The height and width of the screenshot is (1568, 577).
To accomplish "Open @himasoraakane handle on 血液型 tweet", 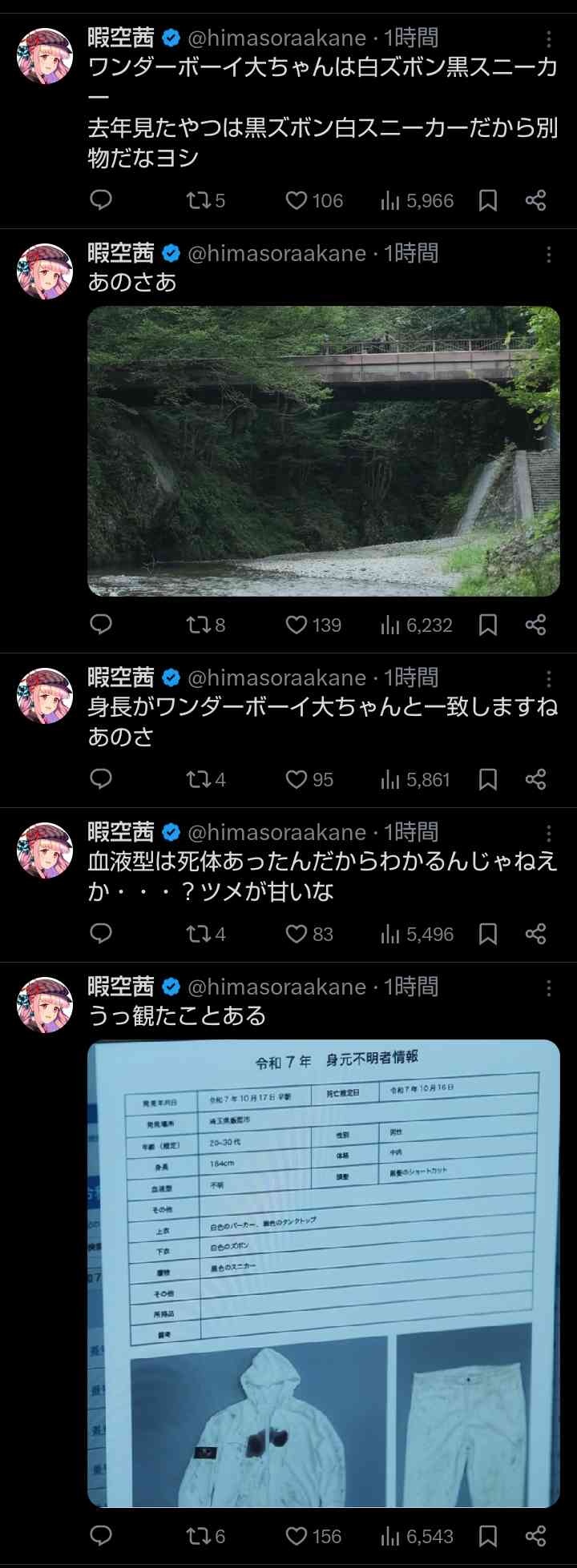I will [x=276, y=833].
